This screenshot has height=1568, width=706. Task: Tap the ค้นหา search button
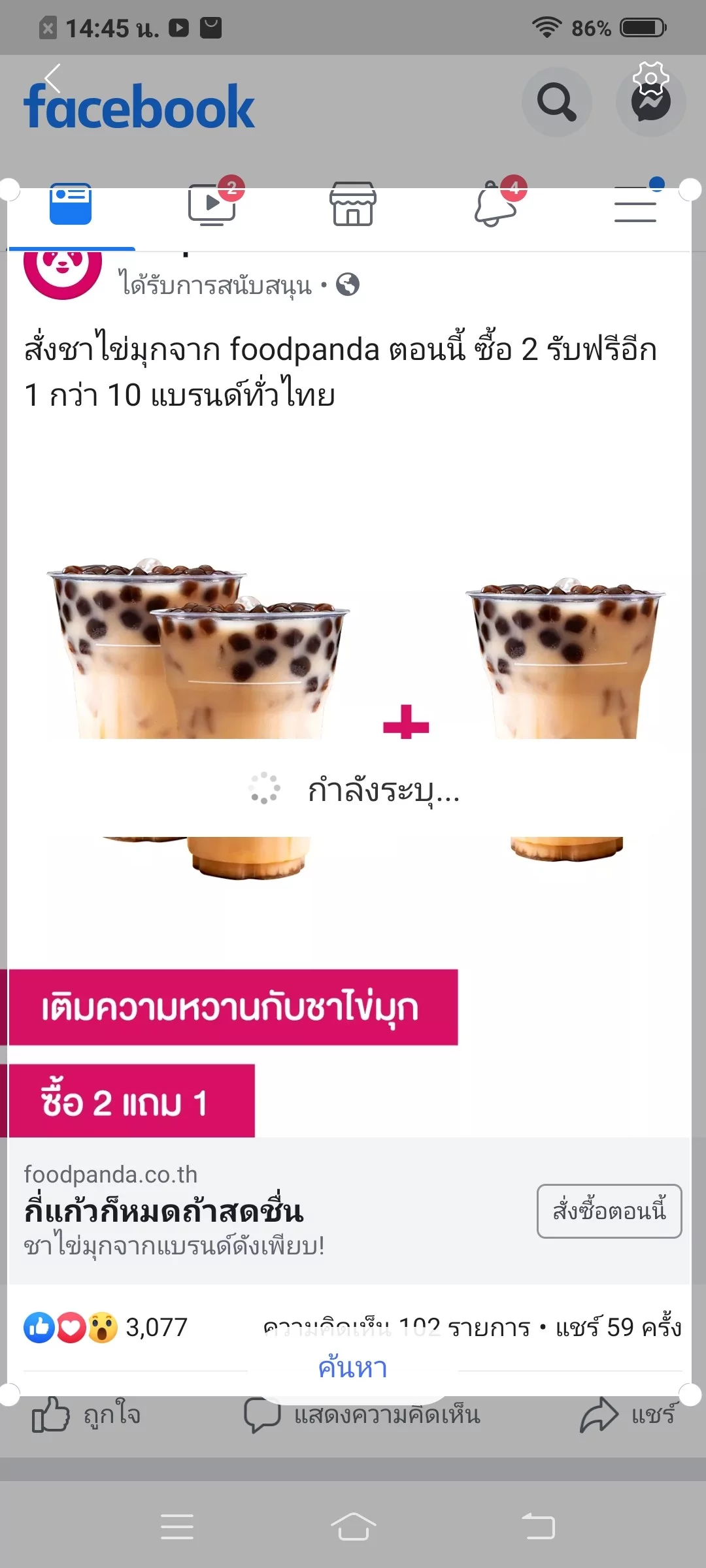tap(353, 1367)
